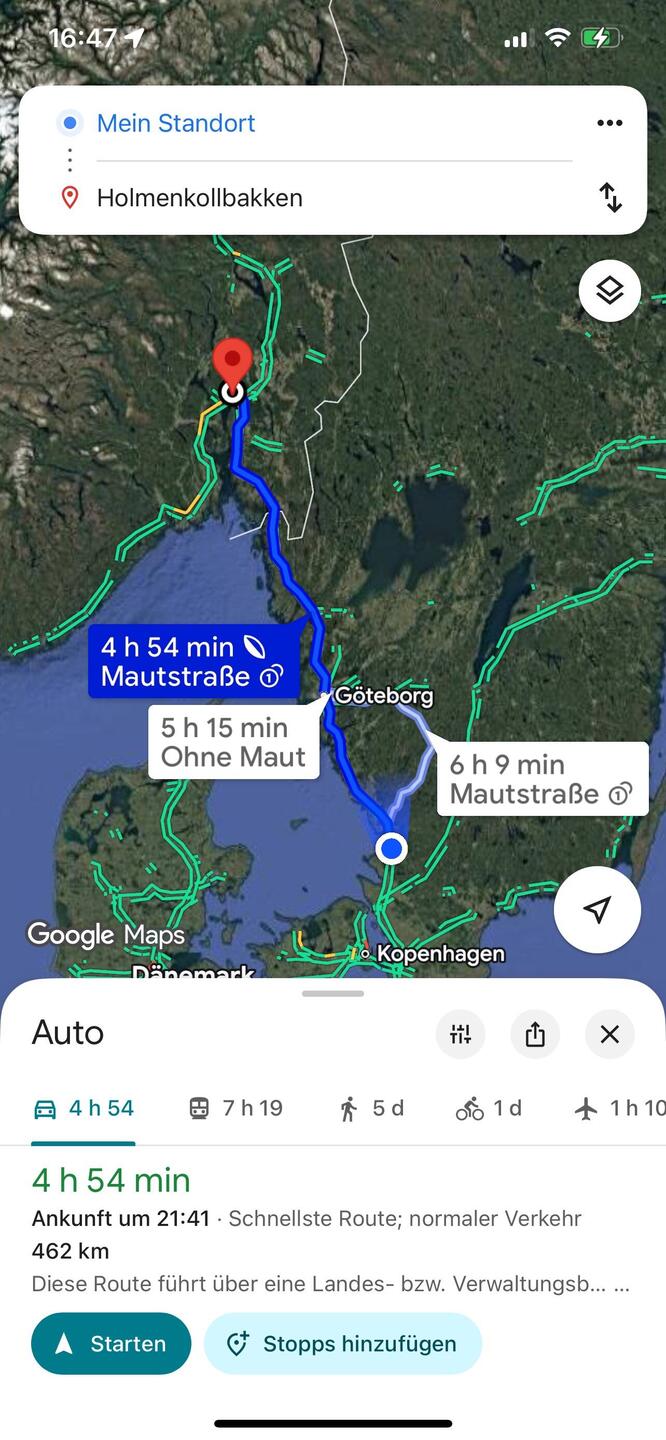666x1440 pixels.
Task: Switch to flight option 1 h 10
Action: click(620, 1108)
